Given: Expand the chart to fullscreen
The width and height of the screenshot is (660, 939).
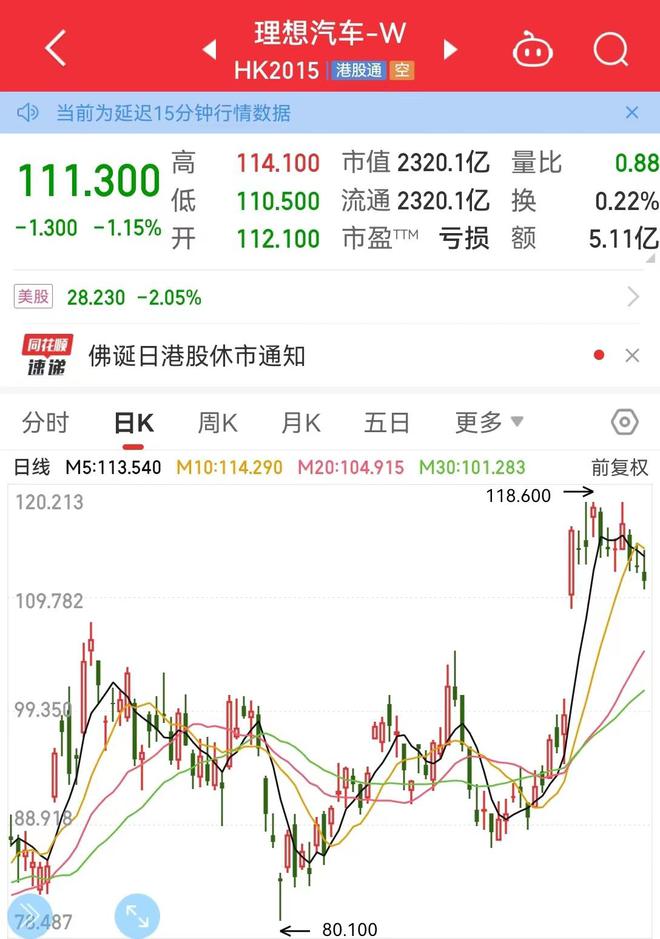Looking at the screenshot, I should click(138, 915).
